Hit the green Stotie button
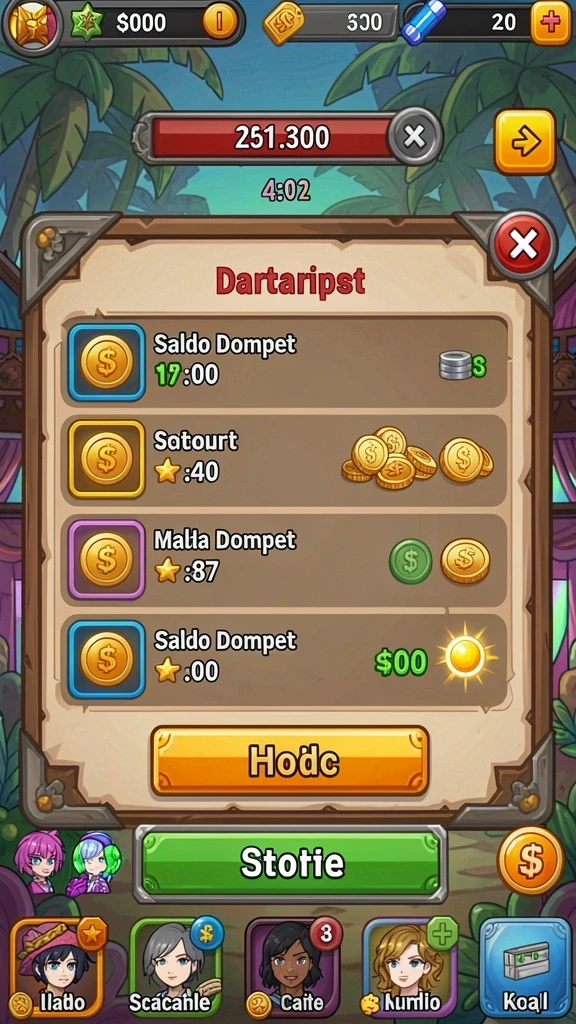 click(x=291, y=863)
